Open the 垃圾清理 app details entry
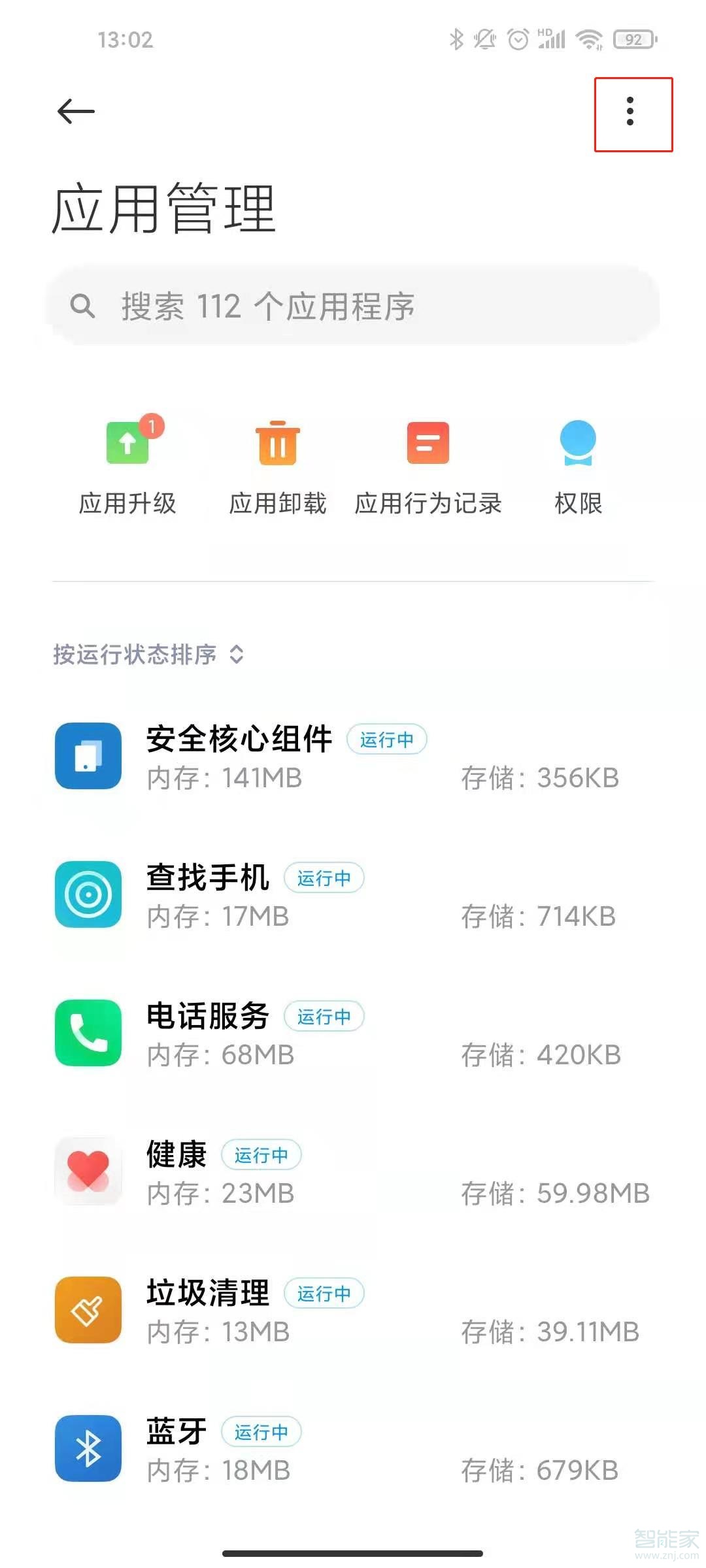Image resolution: width=706 pixels, height=1568 pixels. click(353, 1311)
